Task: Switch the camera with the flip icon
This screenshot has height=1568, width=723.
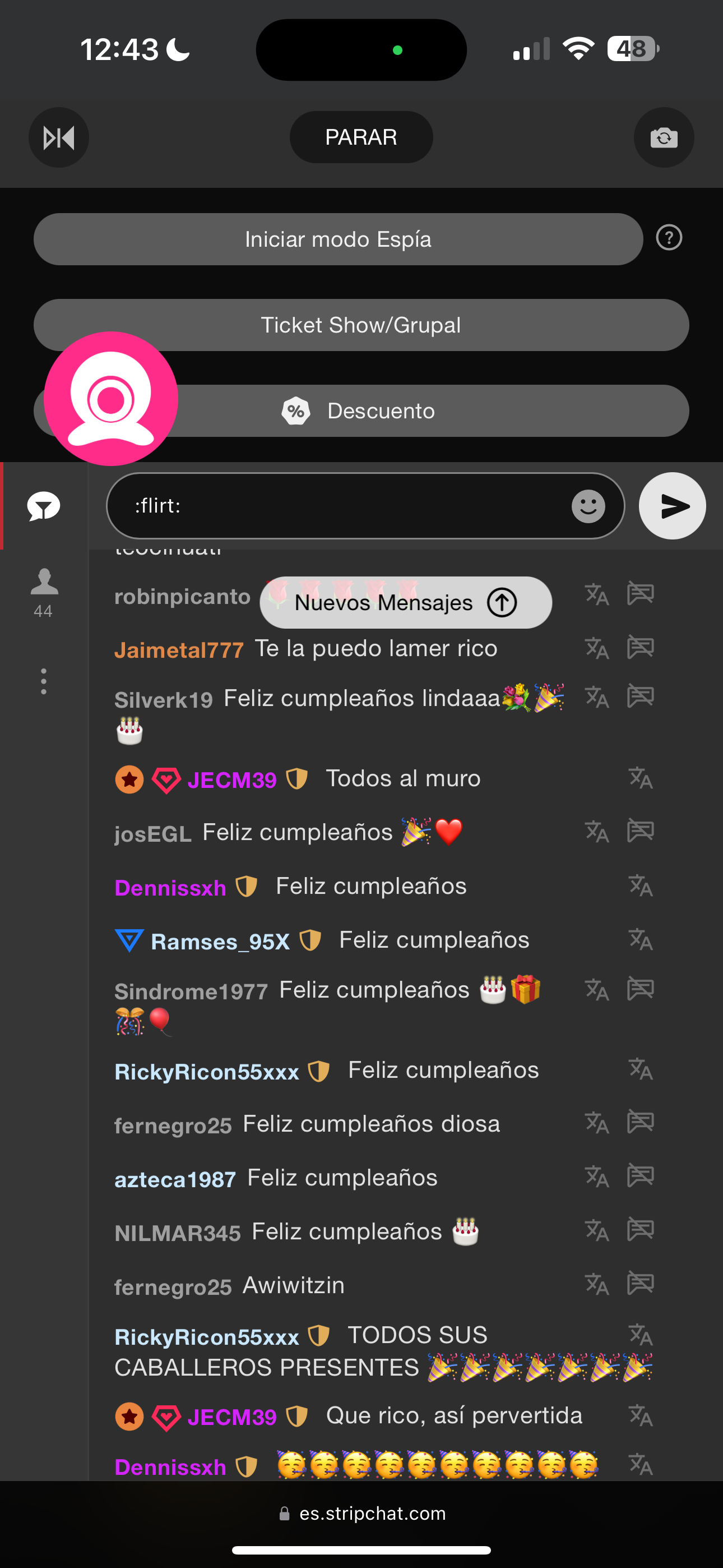Action: pyautogui.click(x=664, y=137)
